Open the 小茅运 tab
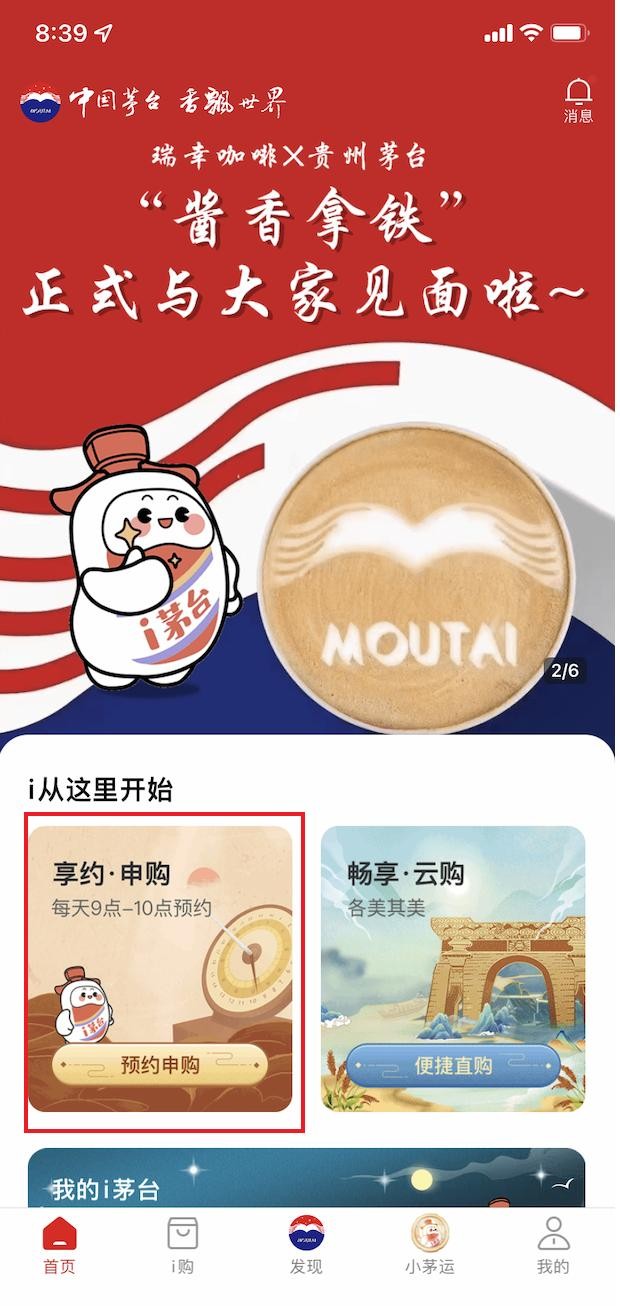Image resolution: width=620 pixels, height=1306 pixels. click(430, 1245)
